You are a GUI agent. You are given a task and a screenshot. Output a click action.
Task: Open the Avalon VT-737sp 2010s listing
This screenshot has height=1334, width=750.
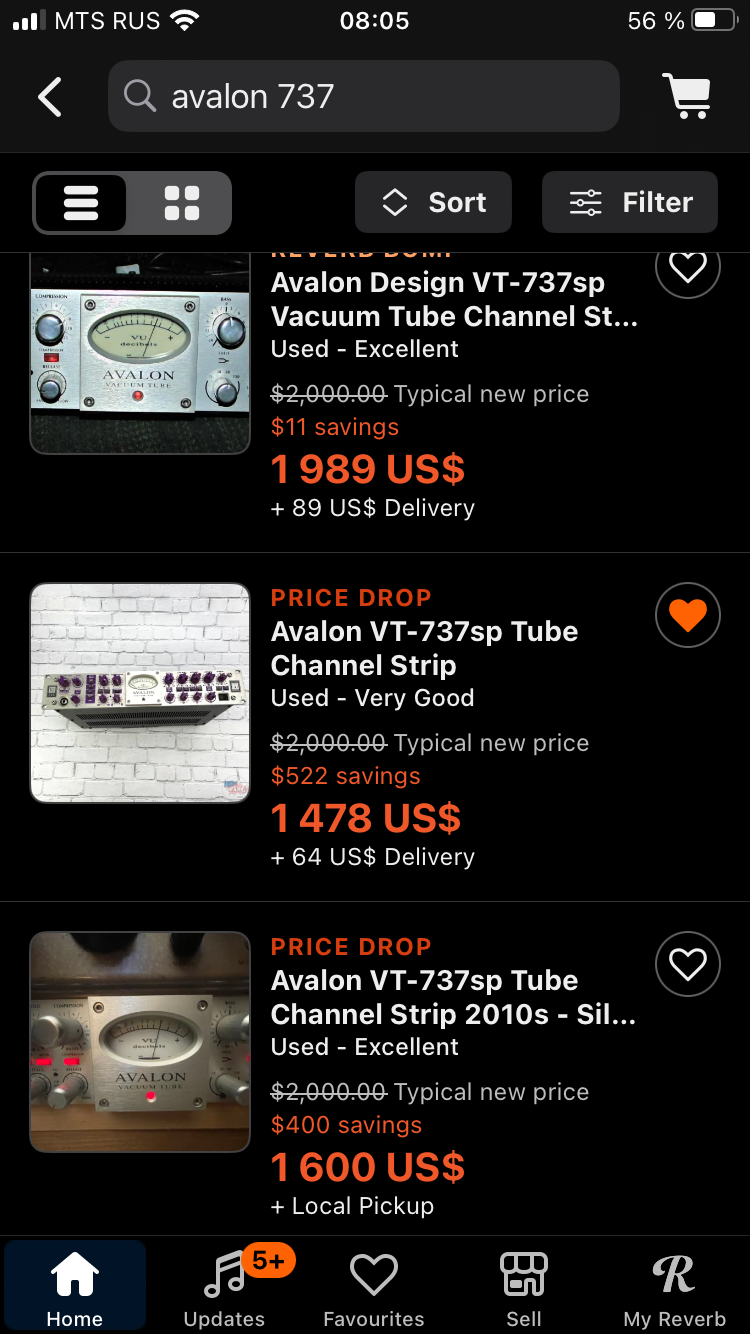pos(453,997)
